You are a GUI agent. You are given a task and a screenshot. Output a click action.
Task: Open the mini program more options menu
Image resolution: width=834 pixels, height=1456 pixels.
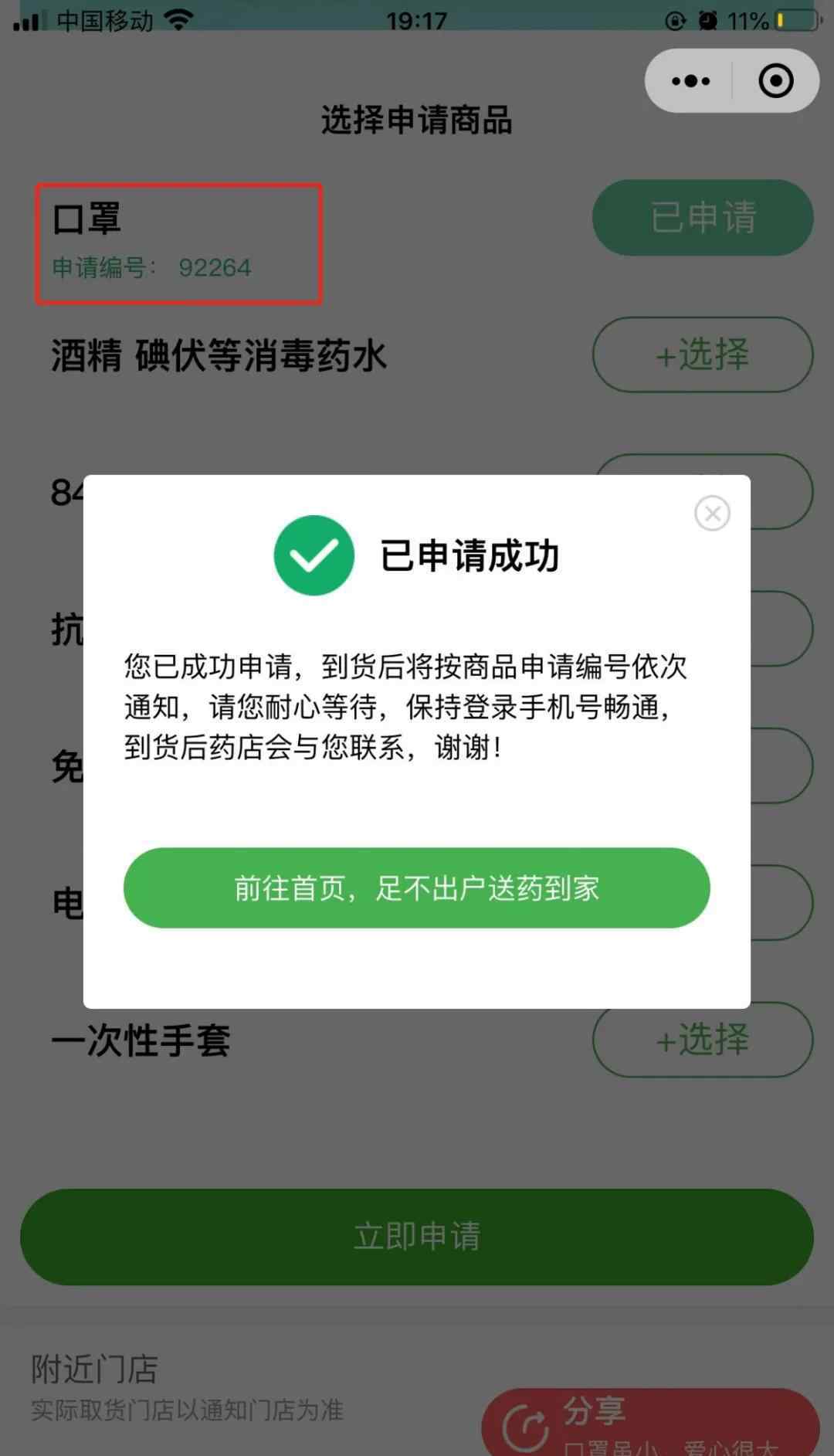tap(690, 80)
